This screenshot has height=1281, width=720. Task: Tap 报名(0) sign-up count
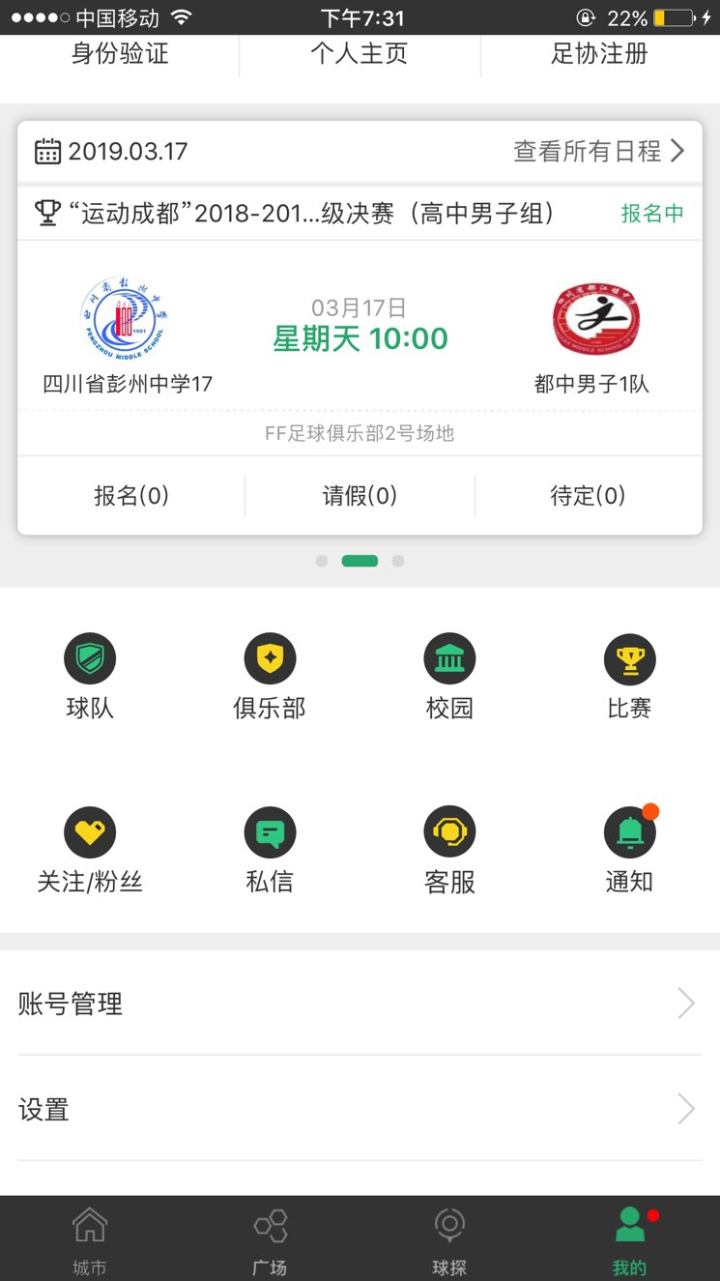(x=131, y=495)
